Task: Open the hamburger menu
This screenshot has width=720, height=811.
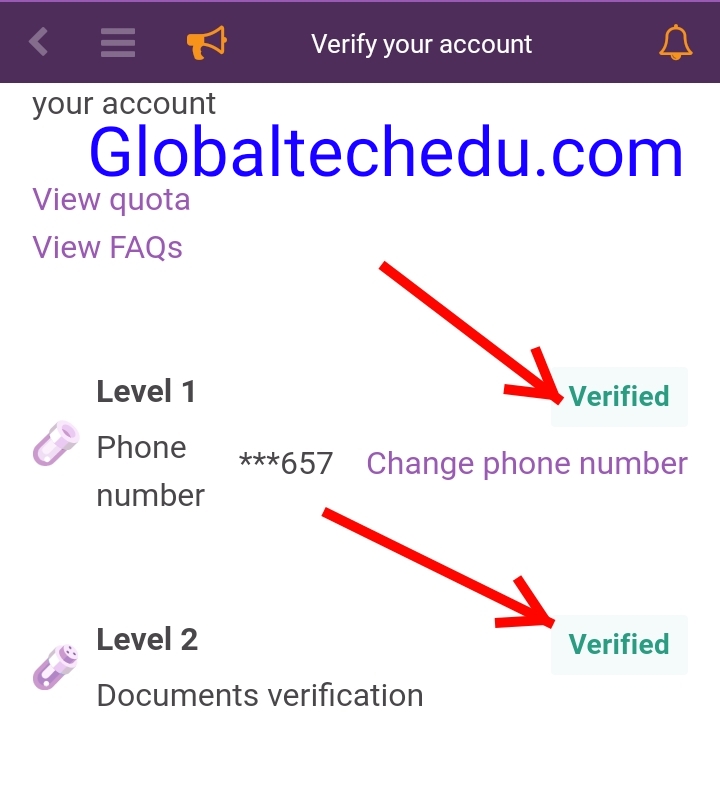Action: coord(118,42)
